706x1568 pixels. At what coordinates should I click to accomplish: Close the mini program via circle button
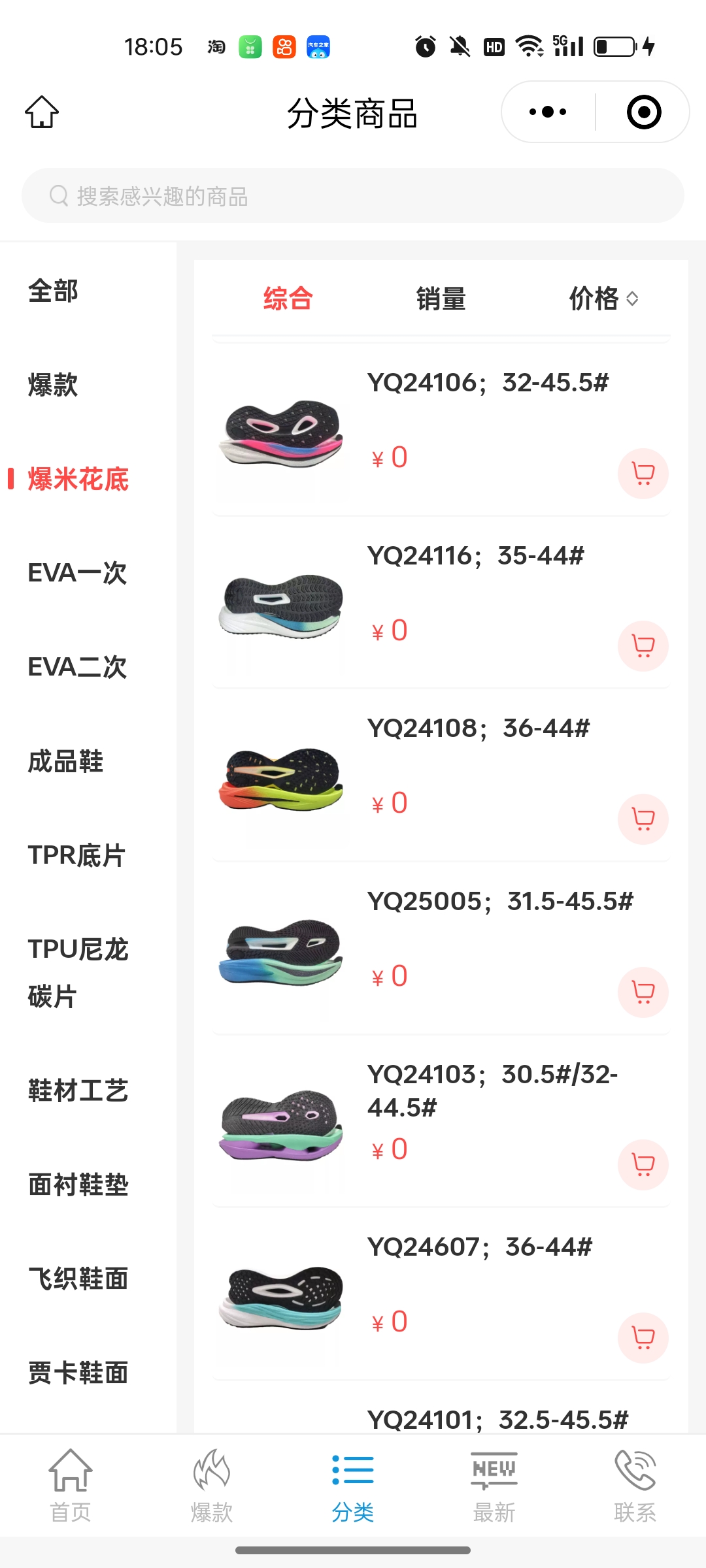coord(643,112)
